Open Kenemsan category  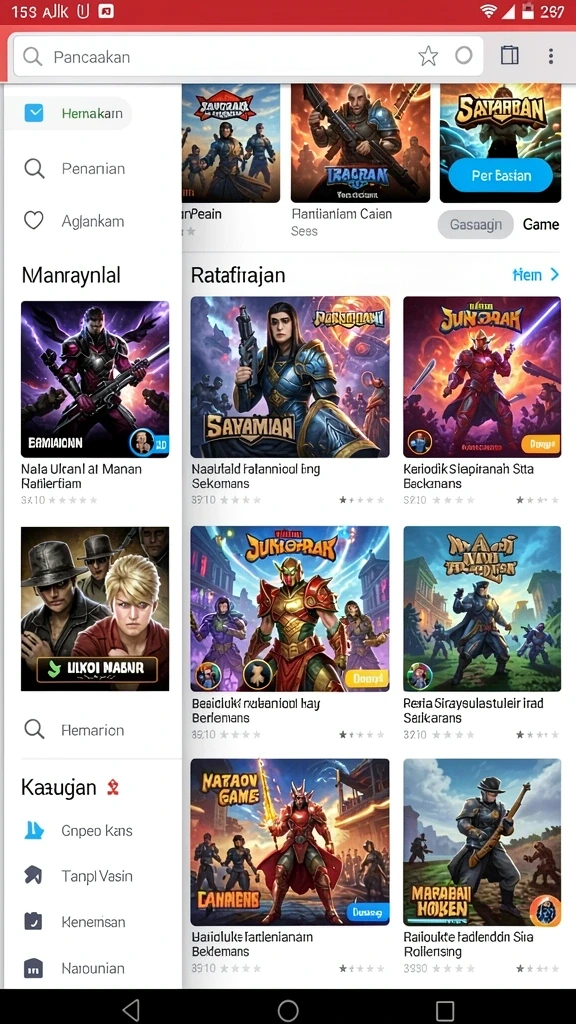click(x=75, y=921)
